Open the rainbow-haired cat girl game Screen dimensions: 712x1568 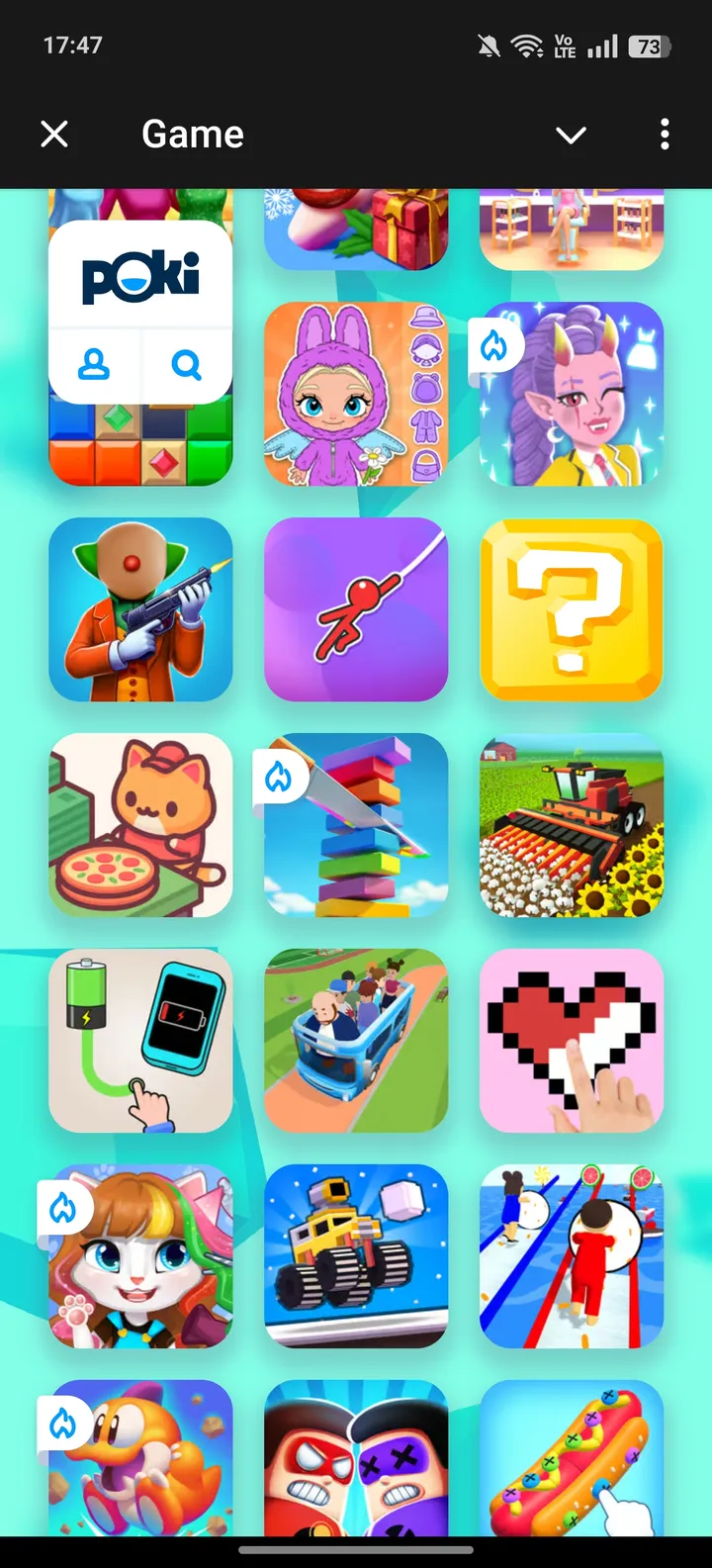tap(140, 1256)
